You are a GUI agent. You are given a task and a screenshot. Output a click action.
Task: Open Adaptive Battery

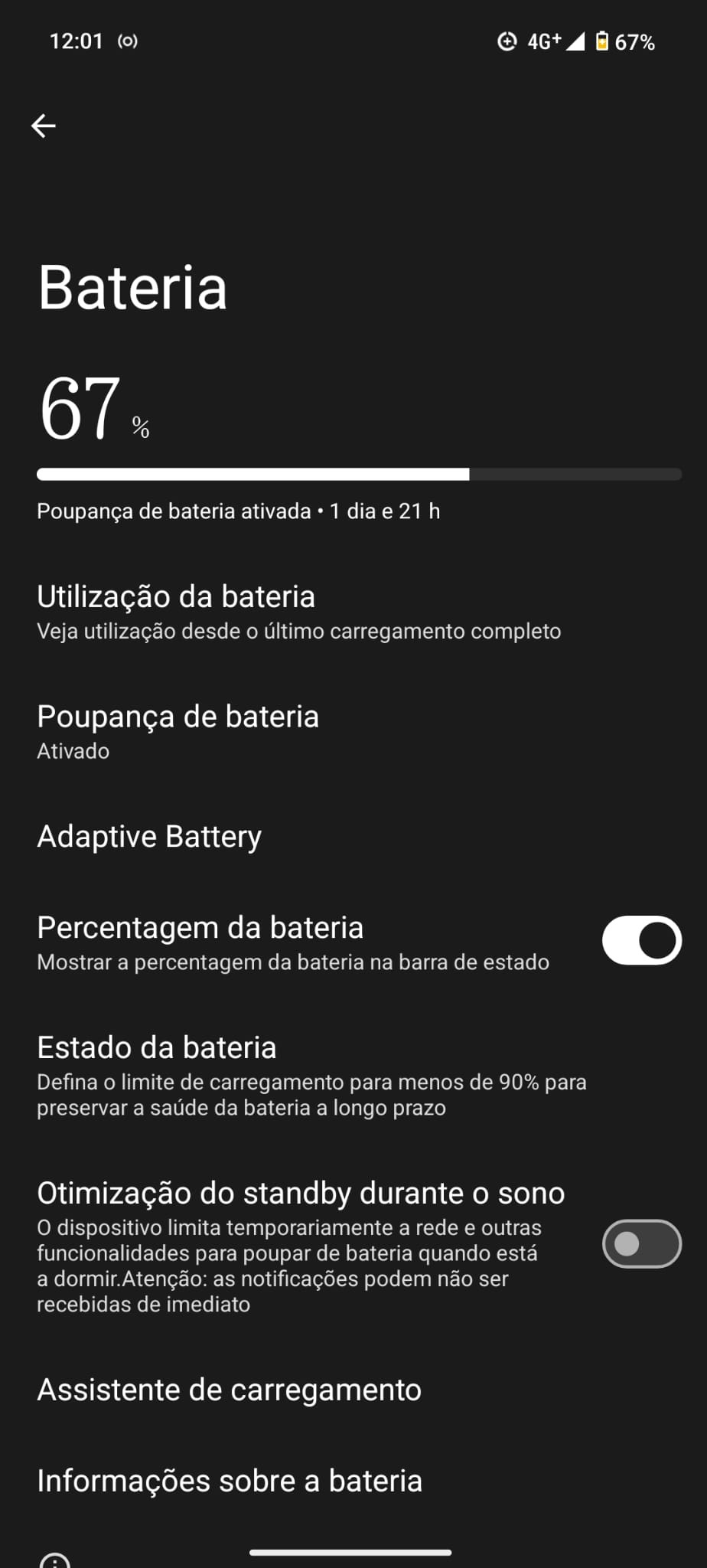(x=149, y=836)
